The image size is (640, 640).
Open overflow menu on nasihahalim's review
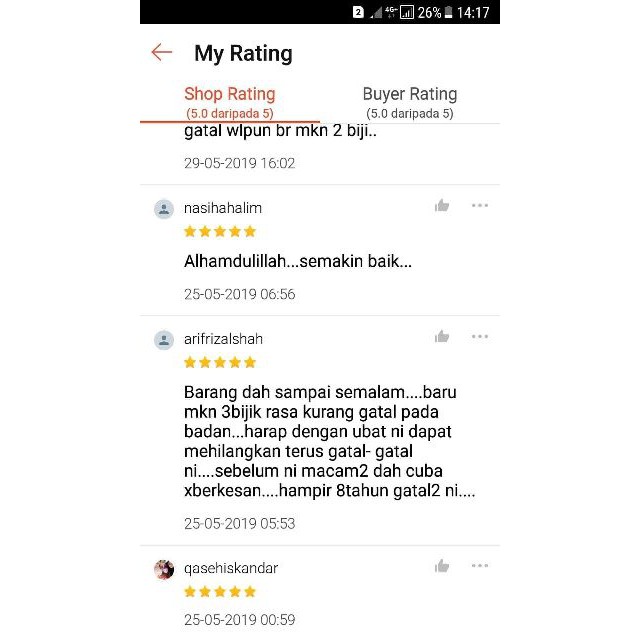coord(480,206)
